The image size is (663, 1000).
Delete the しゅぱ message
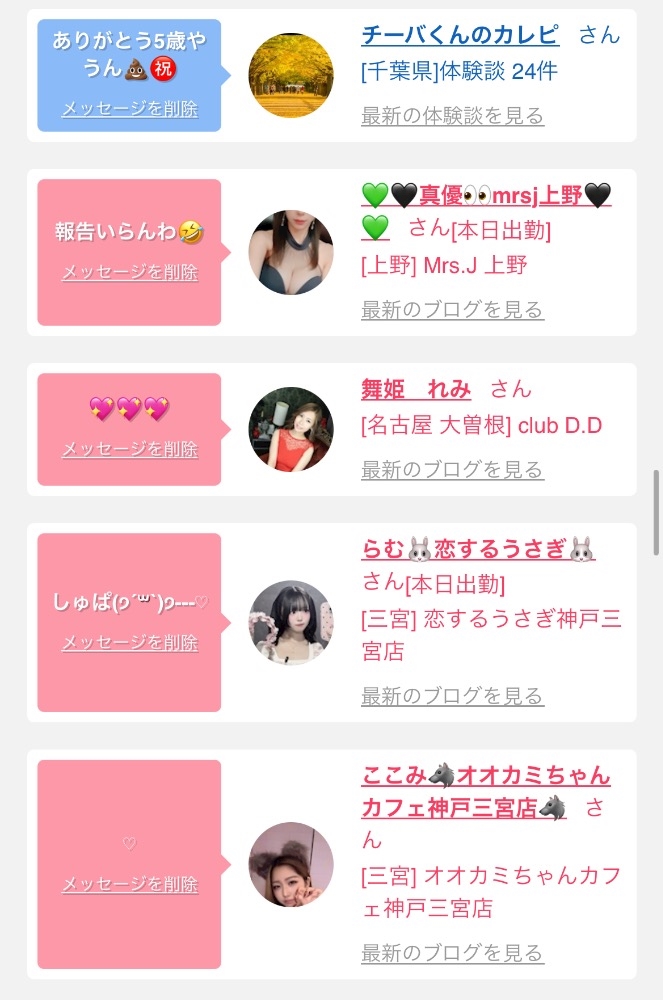(x=130, y=642)
